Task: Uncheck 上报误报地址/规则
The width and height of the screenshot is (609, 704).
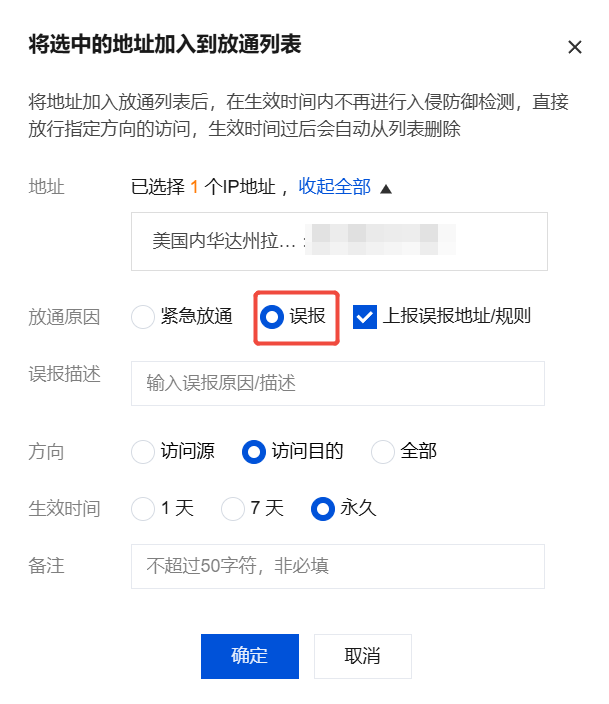Action: [x=365, y=317]
